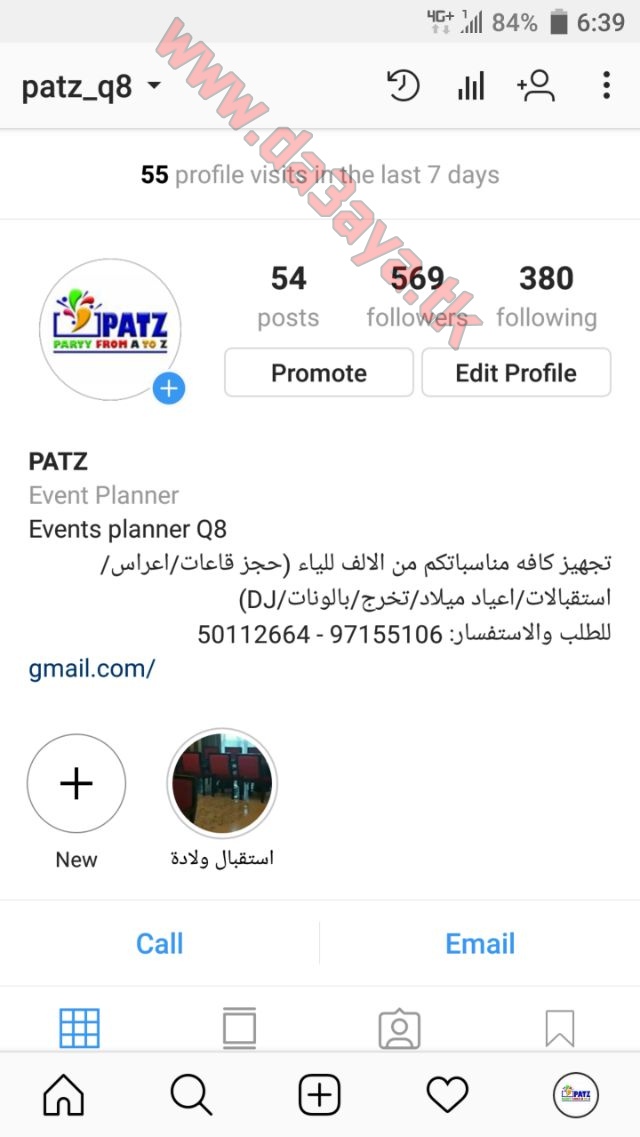
Task: Open the patz_q8 account switcher dropdown
Action: [x=91, y=87]
